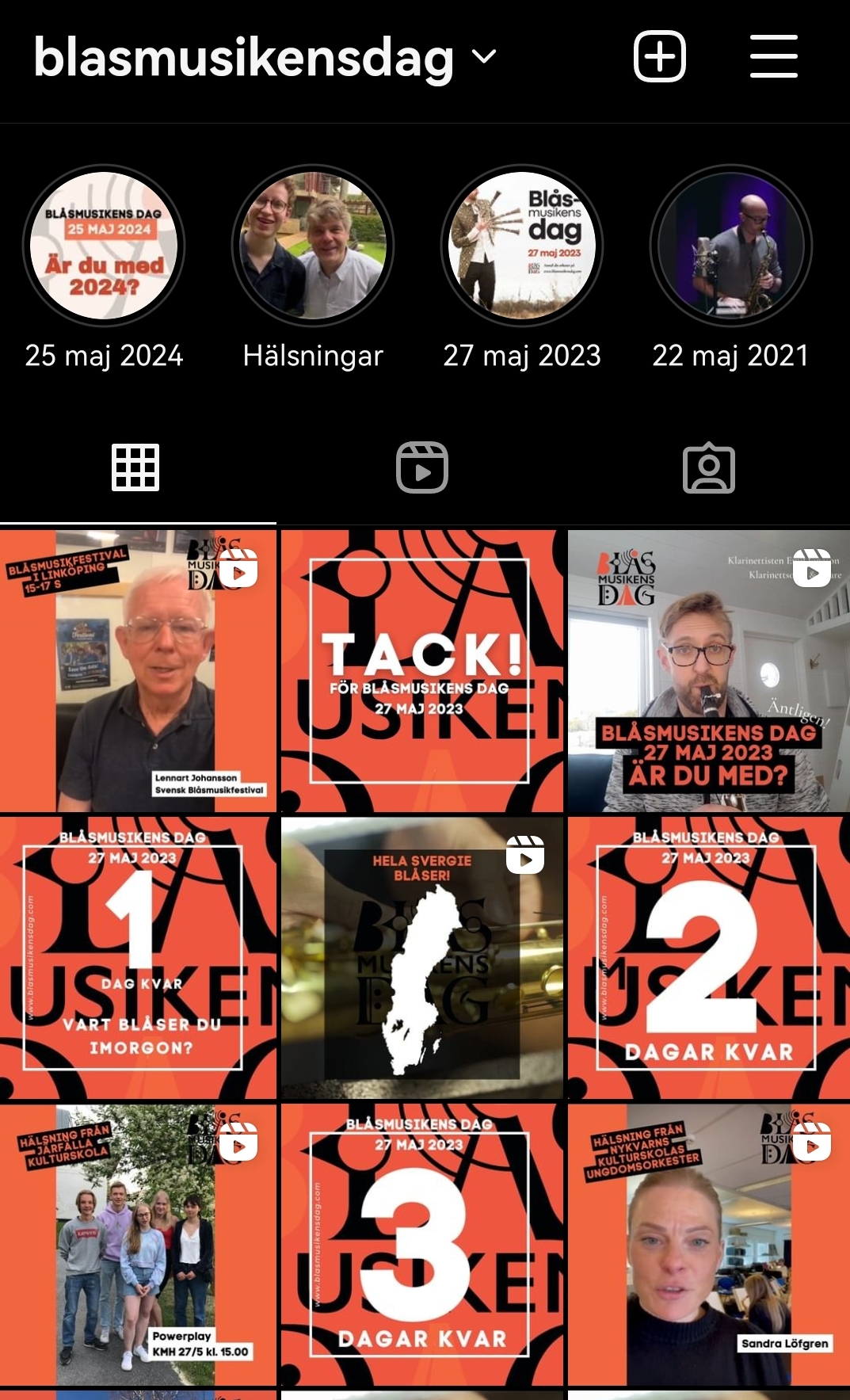The image size is (850, 1400).
Task: Open the '1 dag kvar' post
Action: [138, 958]
